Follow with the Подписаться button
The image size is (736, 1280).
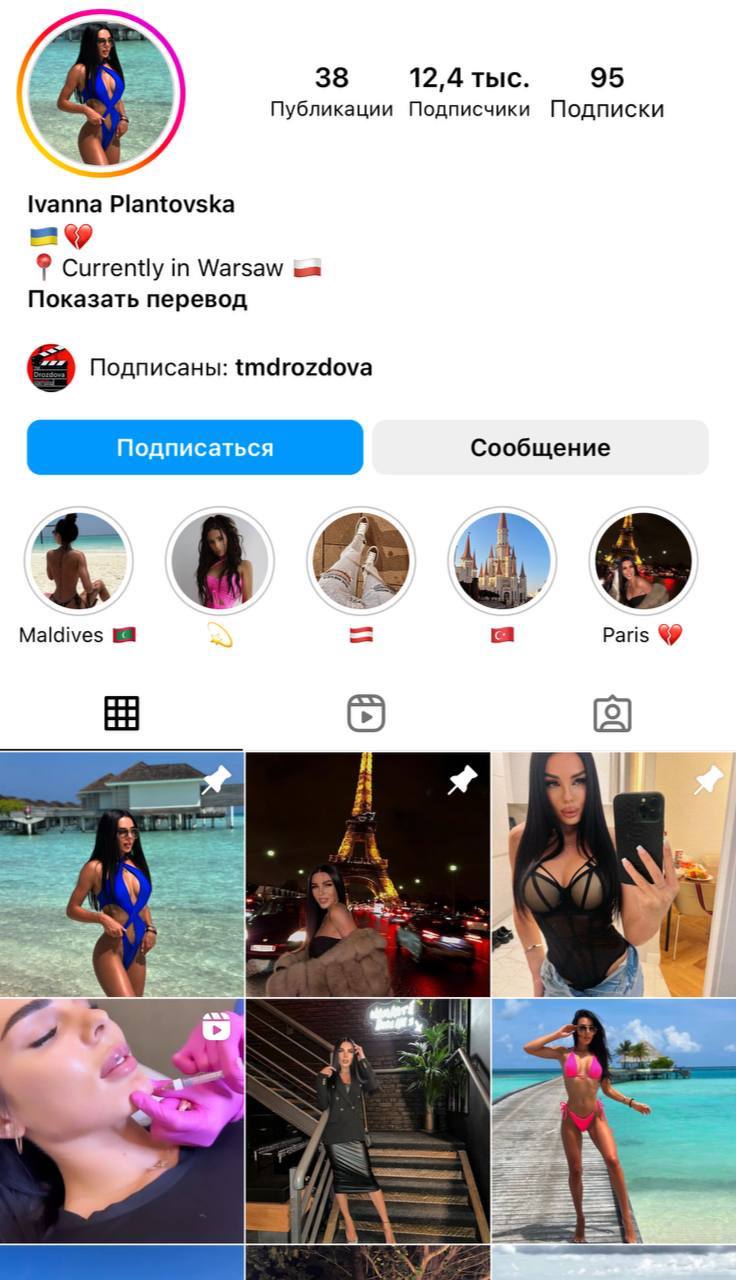tap(195, 447)
